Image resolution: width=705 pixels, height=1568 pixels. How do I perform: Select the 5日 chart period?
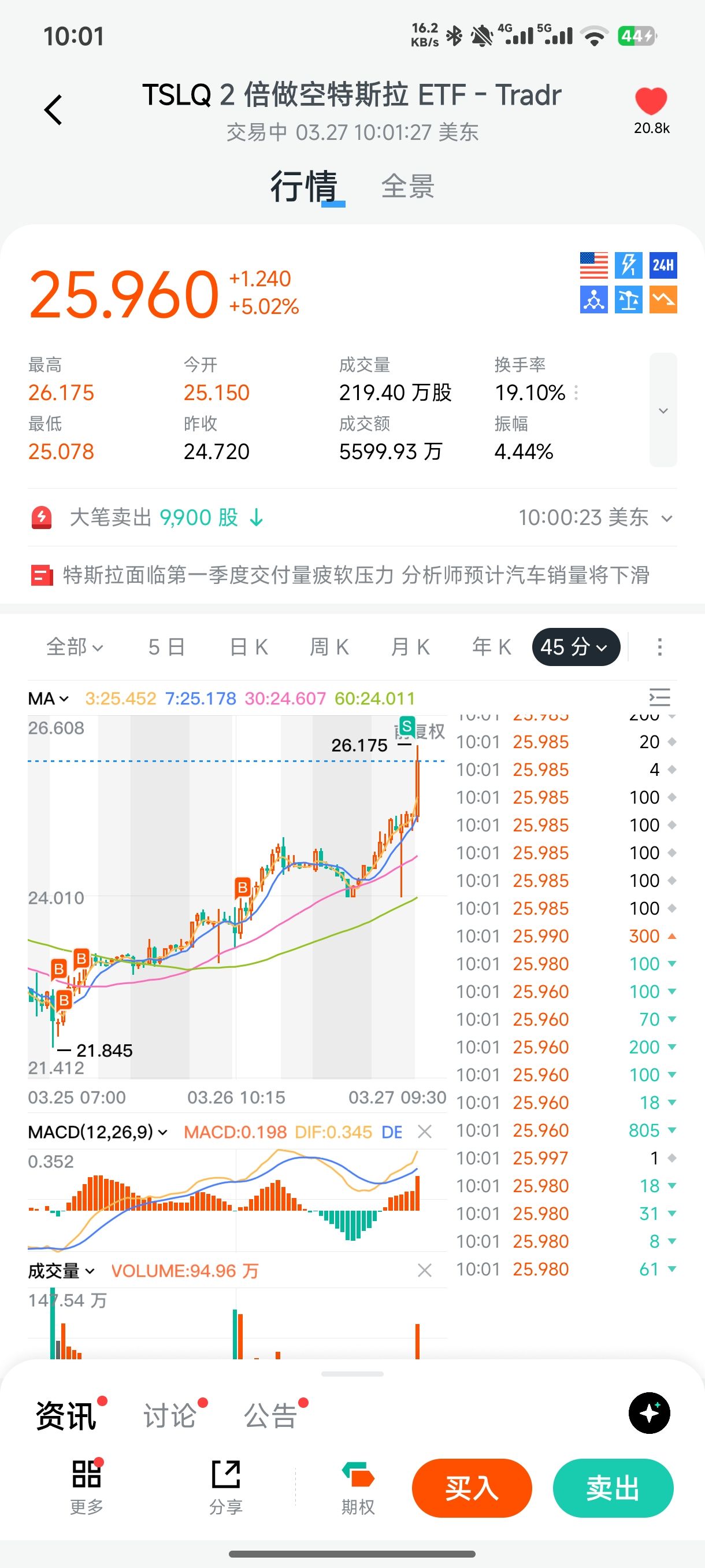pos(166,646)
